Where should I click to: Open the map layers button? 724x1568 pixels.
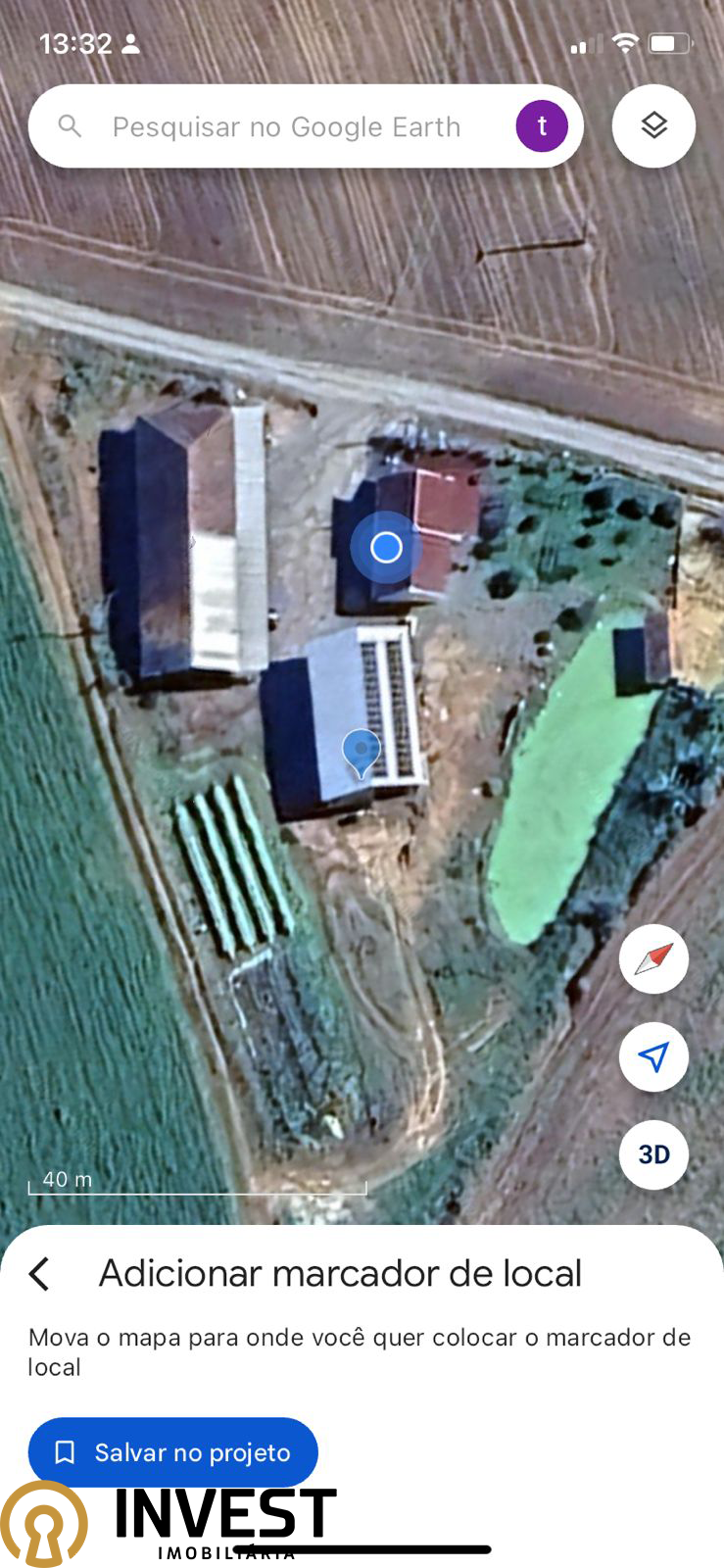(x=653, y=125)
